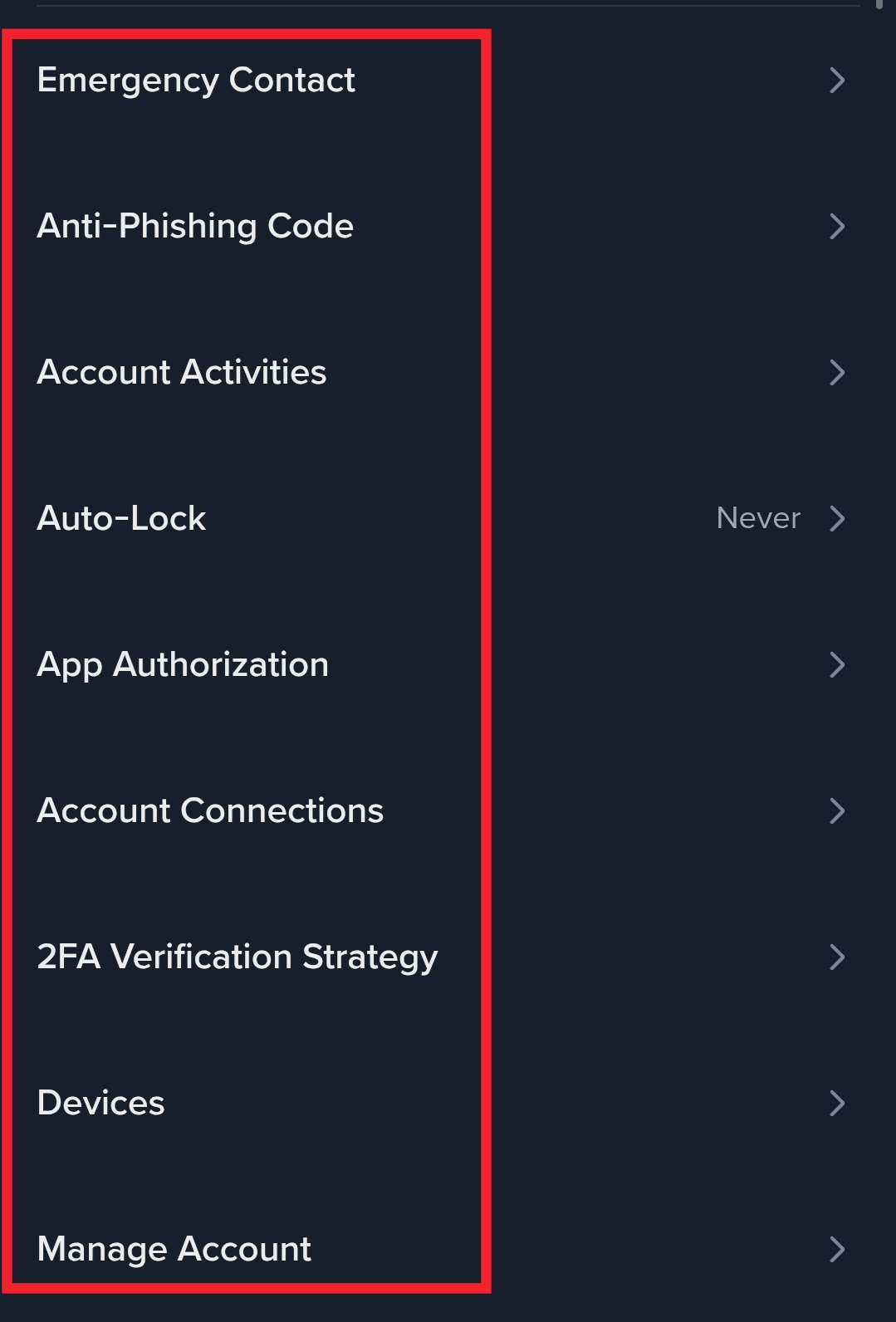Screen dimensions: 896x1322
Task: Open 2FA Verification Strategy
Action: pos(237,957)
